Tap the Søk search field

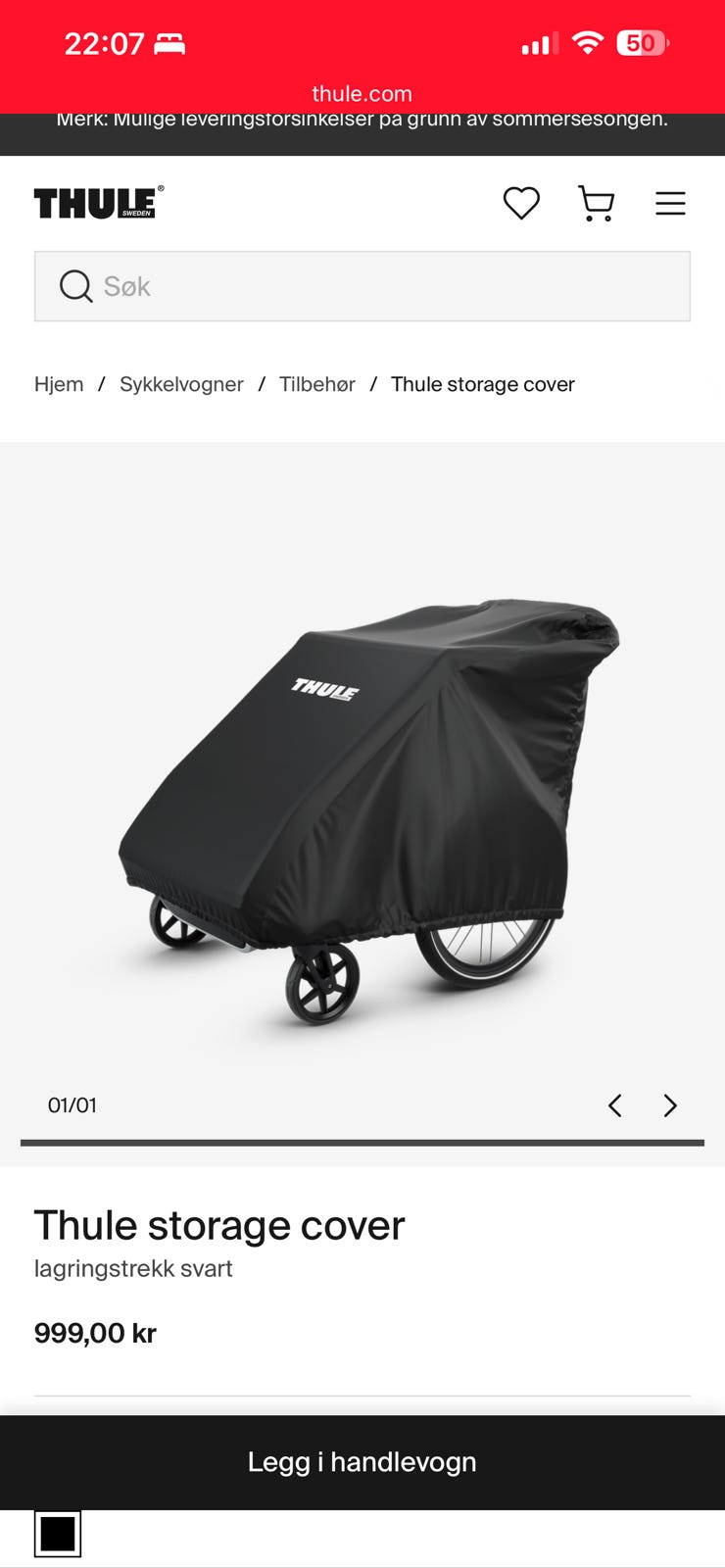pyautogui.click(x=362, y=286)
